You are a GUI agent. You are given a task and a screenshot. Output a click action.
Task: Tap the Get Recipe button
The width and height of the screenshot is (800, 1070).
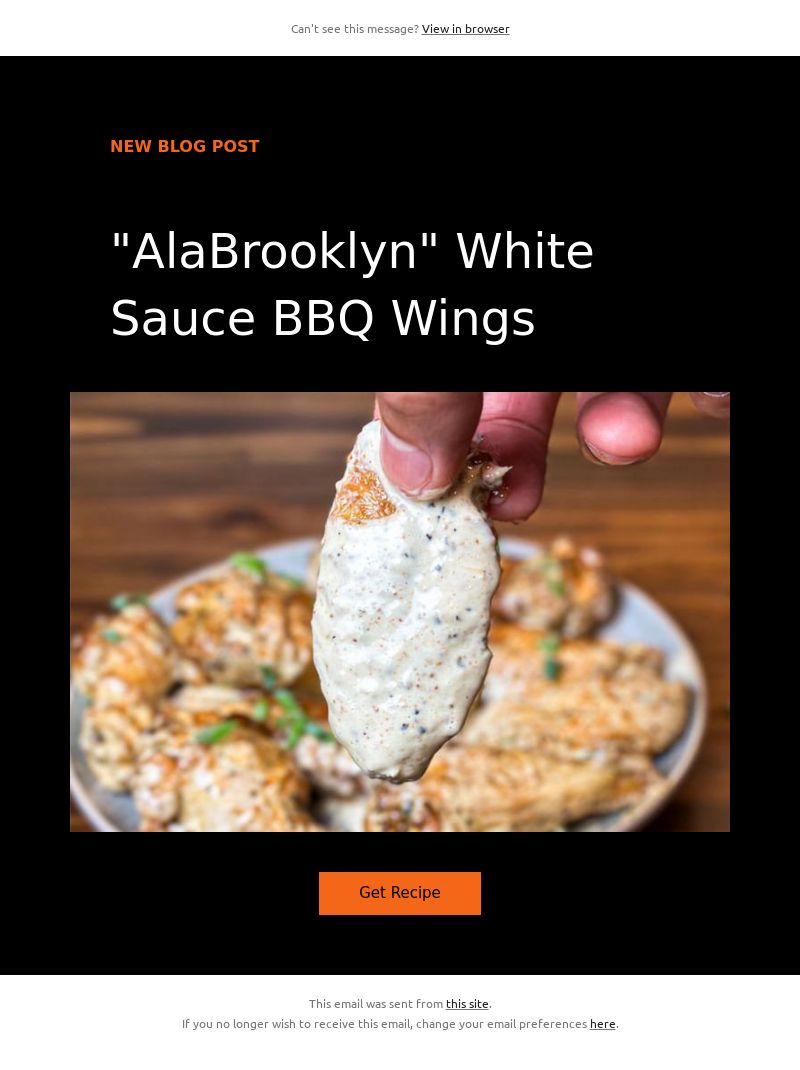point(400,893)
